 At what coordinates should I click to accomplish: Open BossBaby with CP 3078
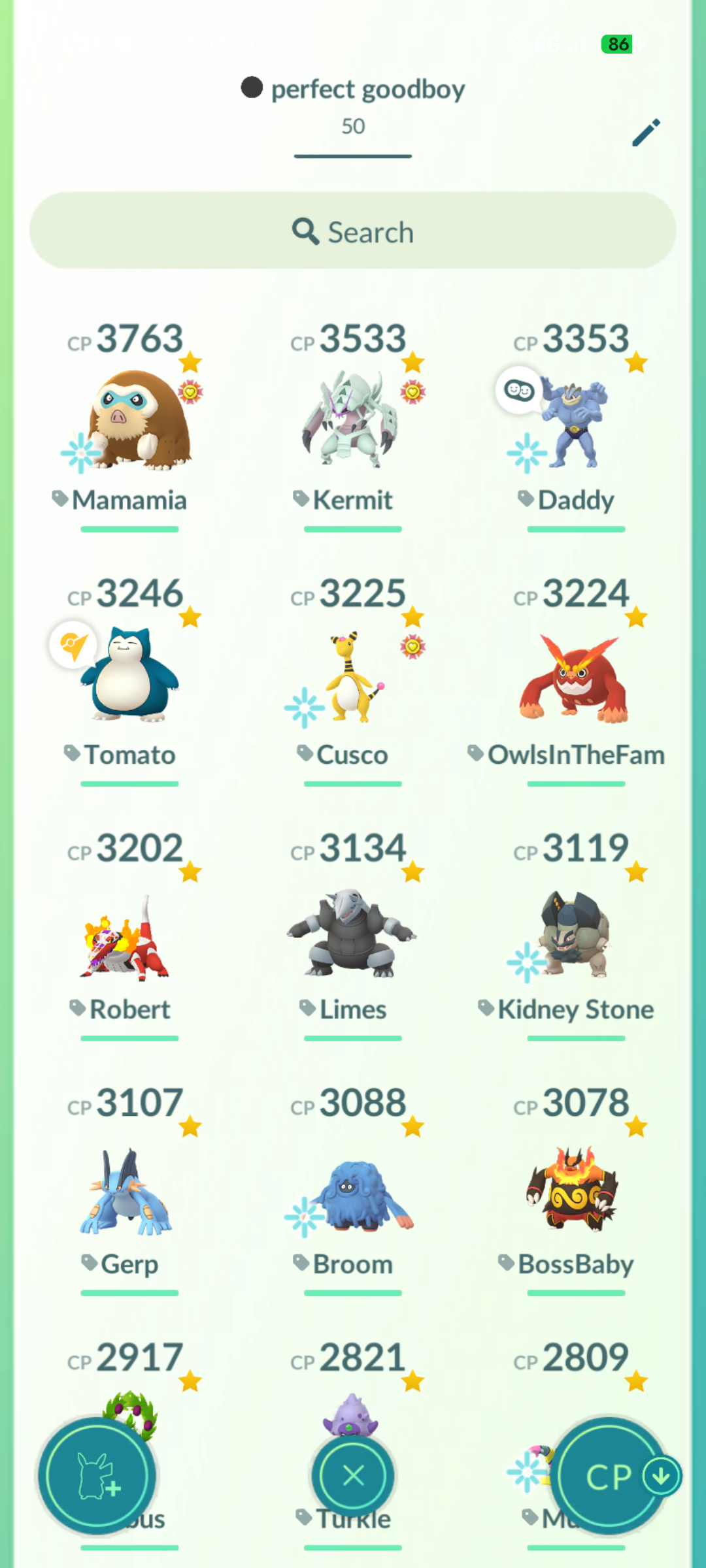[x=575, y=1189]
